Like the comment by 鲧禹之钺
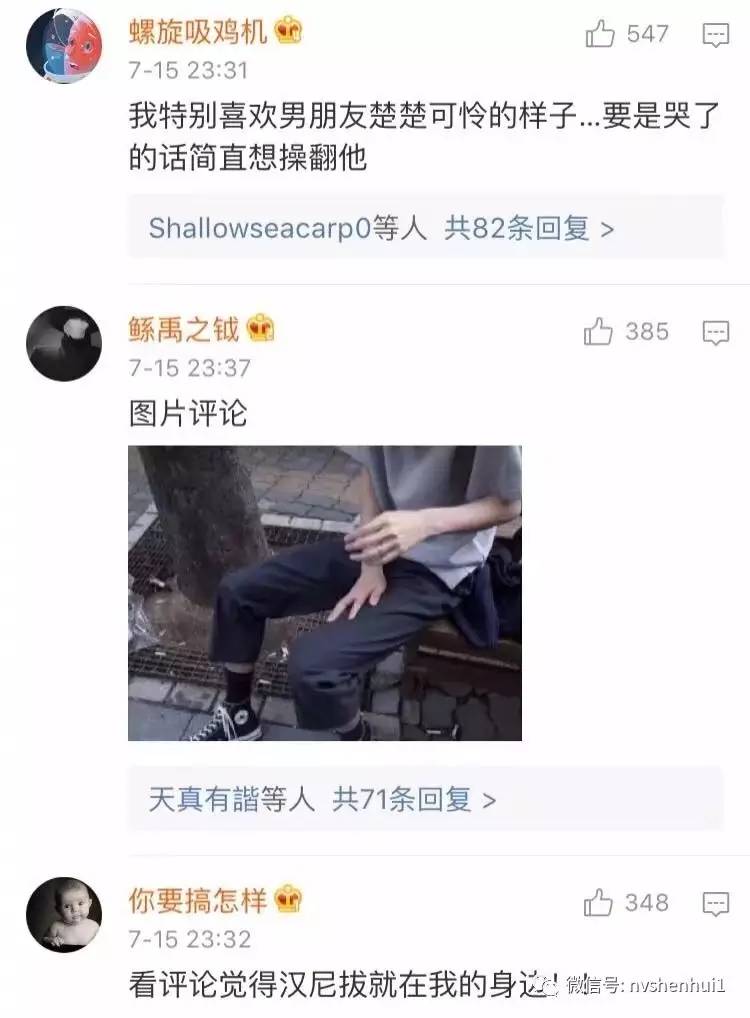This screenshot has width=750, height=1018. tap(599, 332)
